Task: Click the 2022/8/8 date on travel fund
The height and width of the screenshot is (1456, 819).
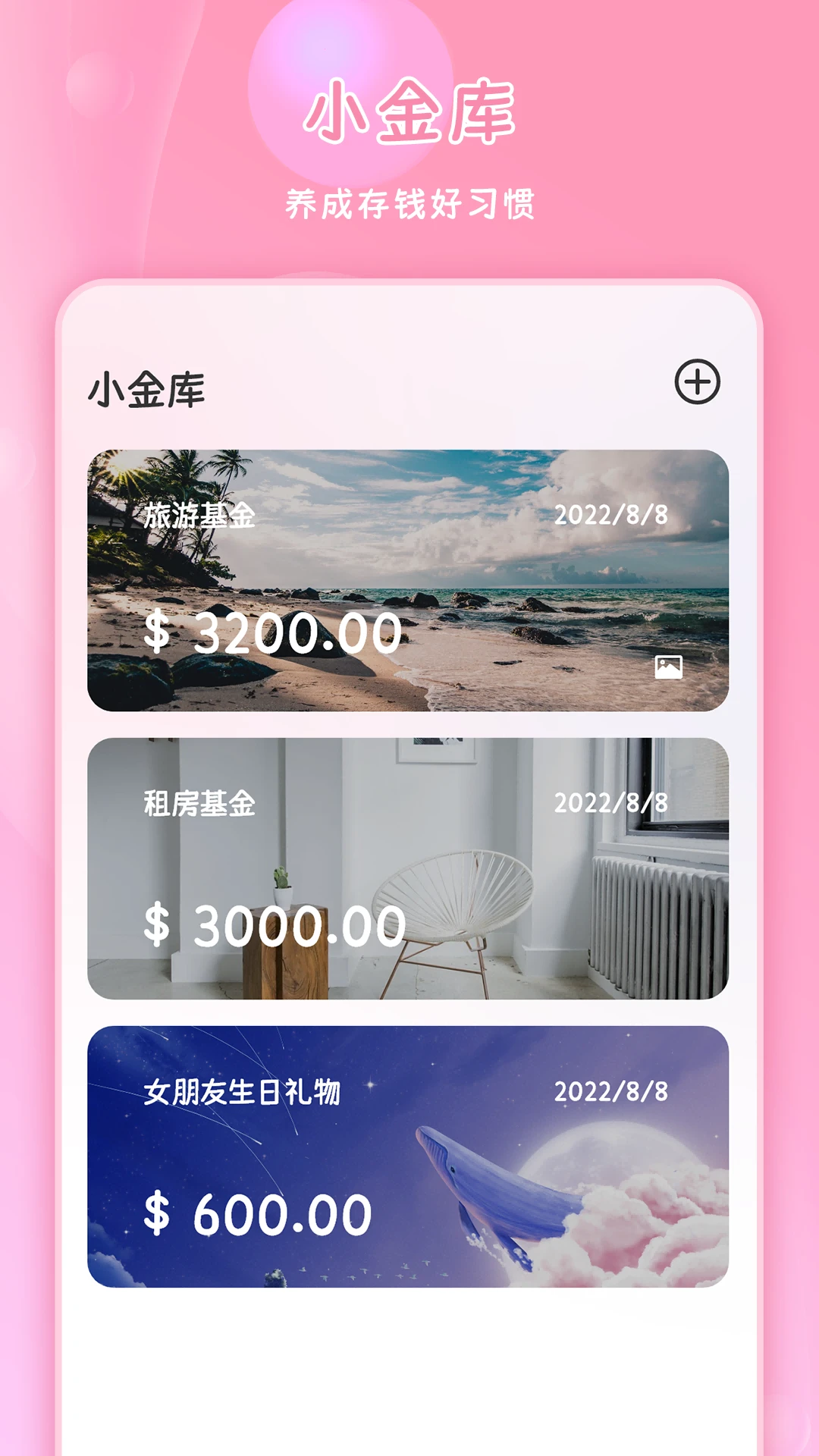Action: point(611,515)
